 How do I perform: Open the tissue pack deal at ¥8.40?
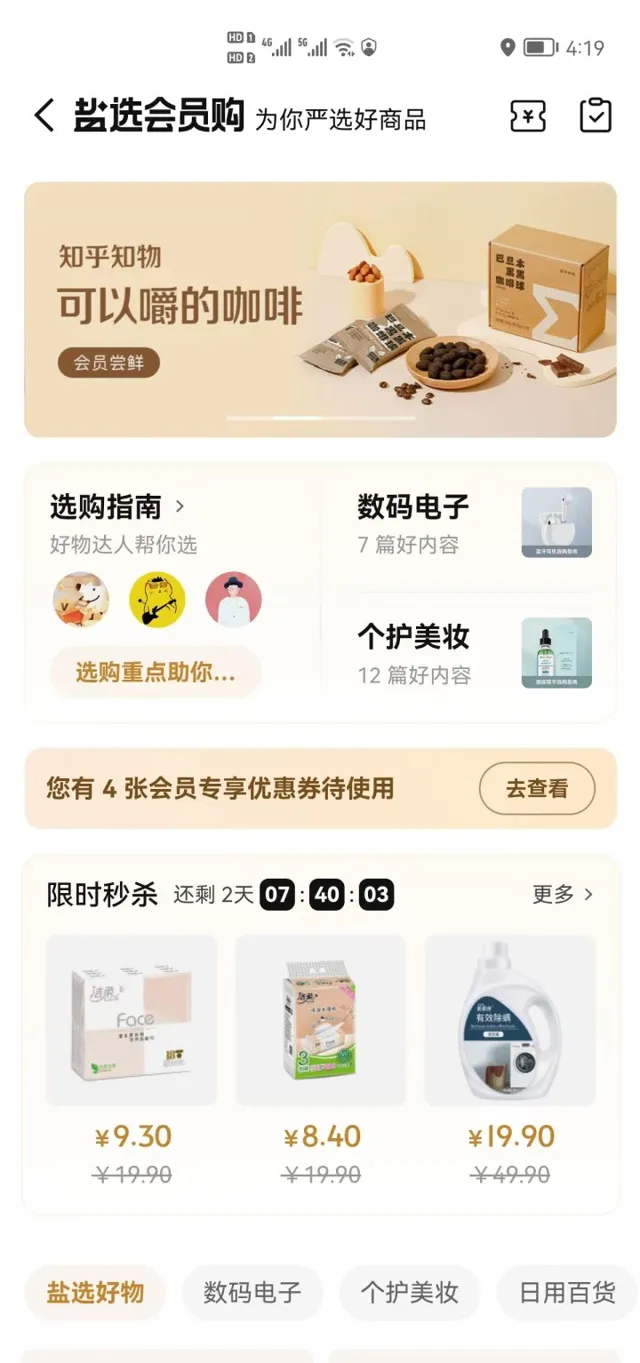click(x=321, y=1060)
